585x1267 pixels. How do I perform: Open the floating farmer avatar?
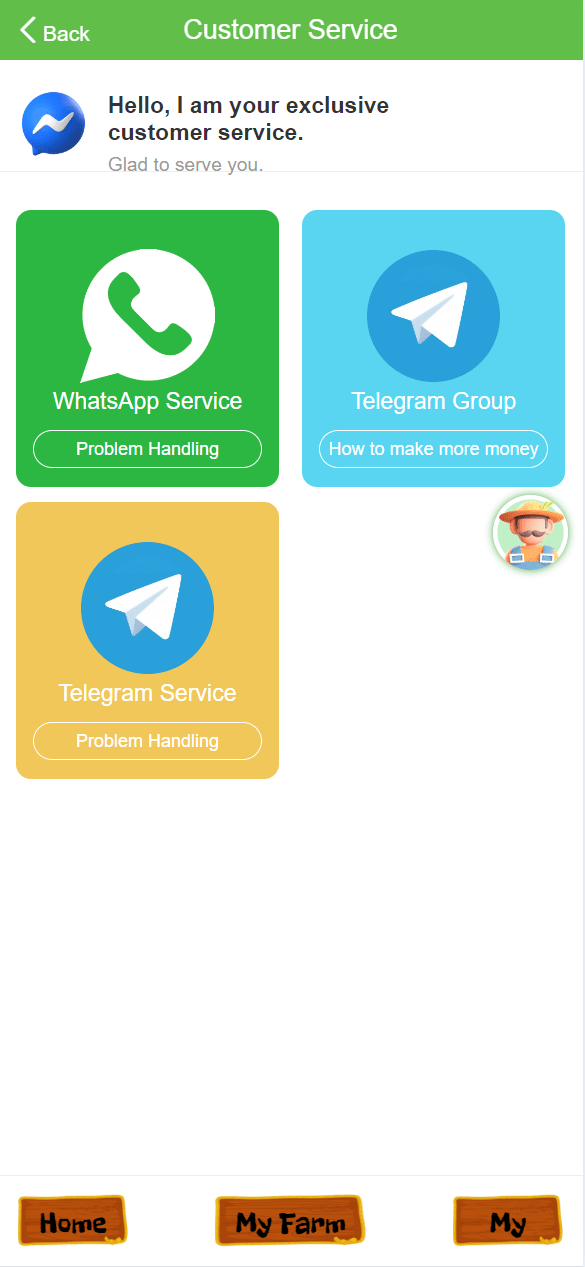pos(531,533)
